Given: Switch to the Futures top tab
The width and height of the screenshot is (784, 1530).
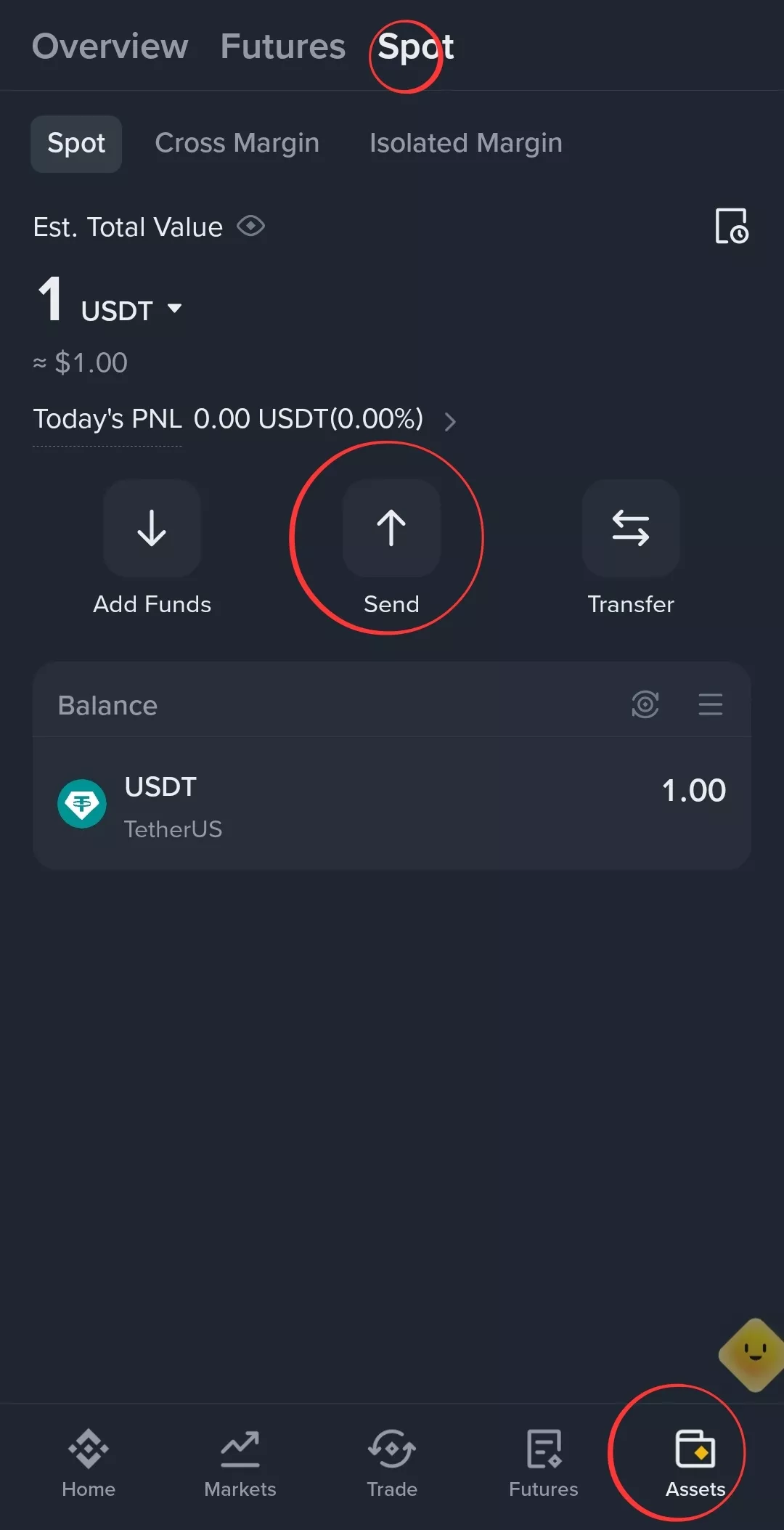Looking at the screenshot, I should pos(283,46).
